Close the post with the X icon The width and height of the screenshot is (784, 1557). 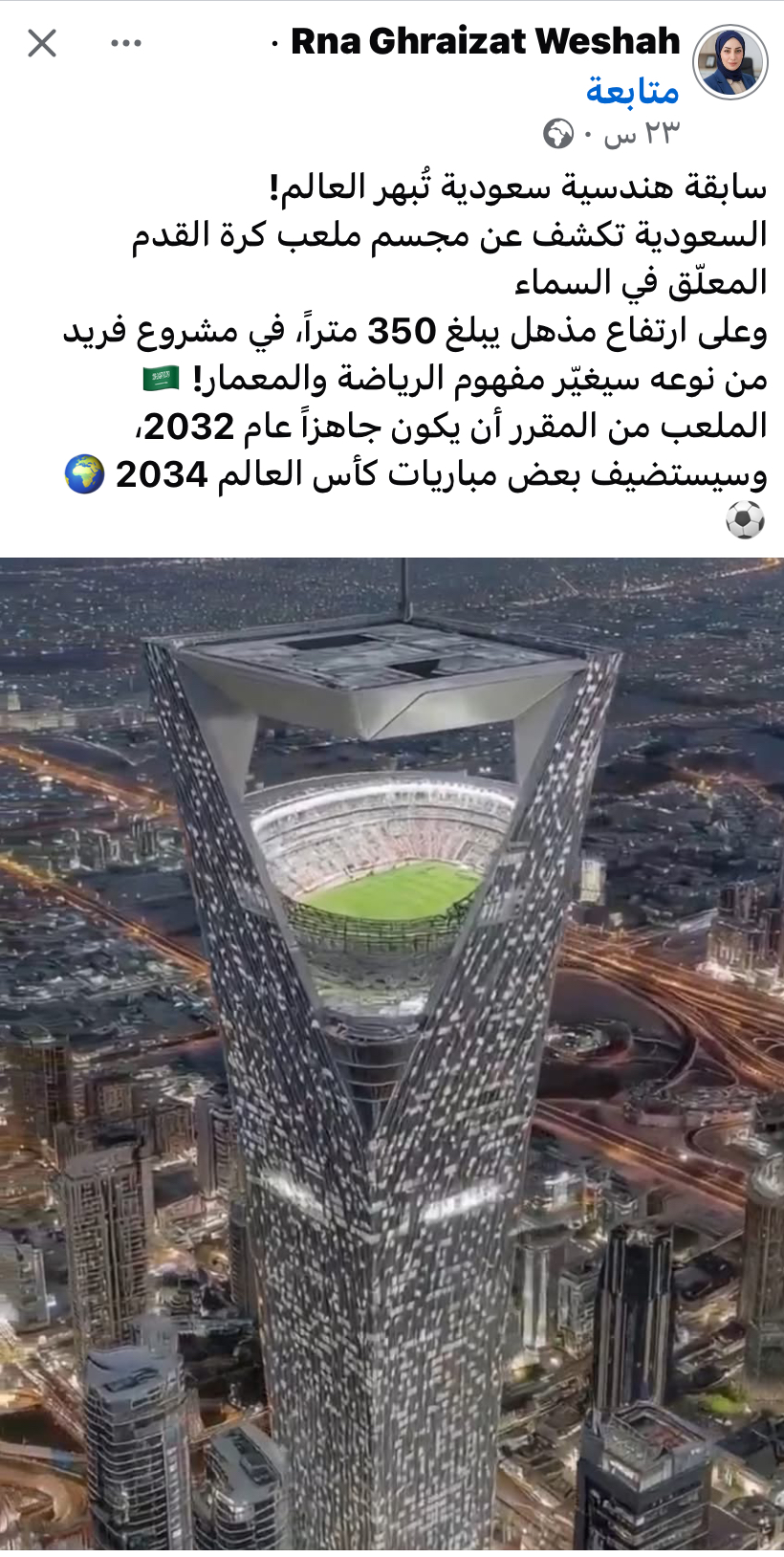point(42,43)
